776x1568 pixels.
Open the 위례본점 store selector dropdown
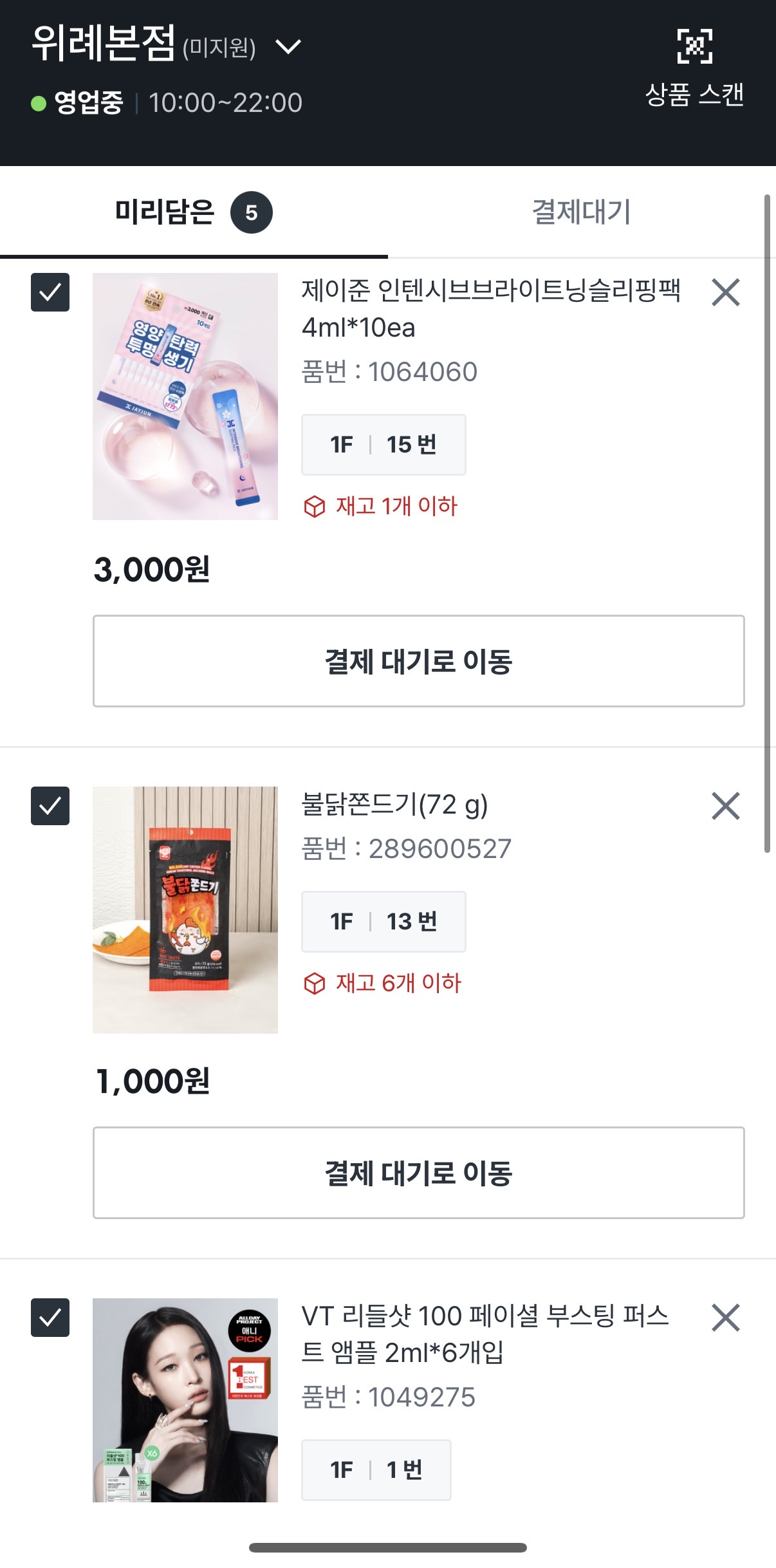pyautogui.click(x=288, y=46)
